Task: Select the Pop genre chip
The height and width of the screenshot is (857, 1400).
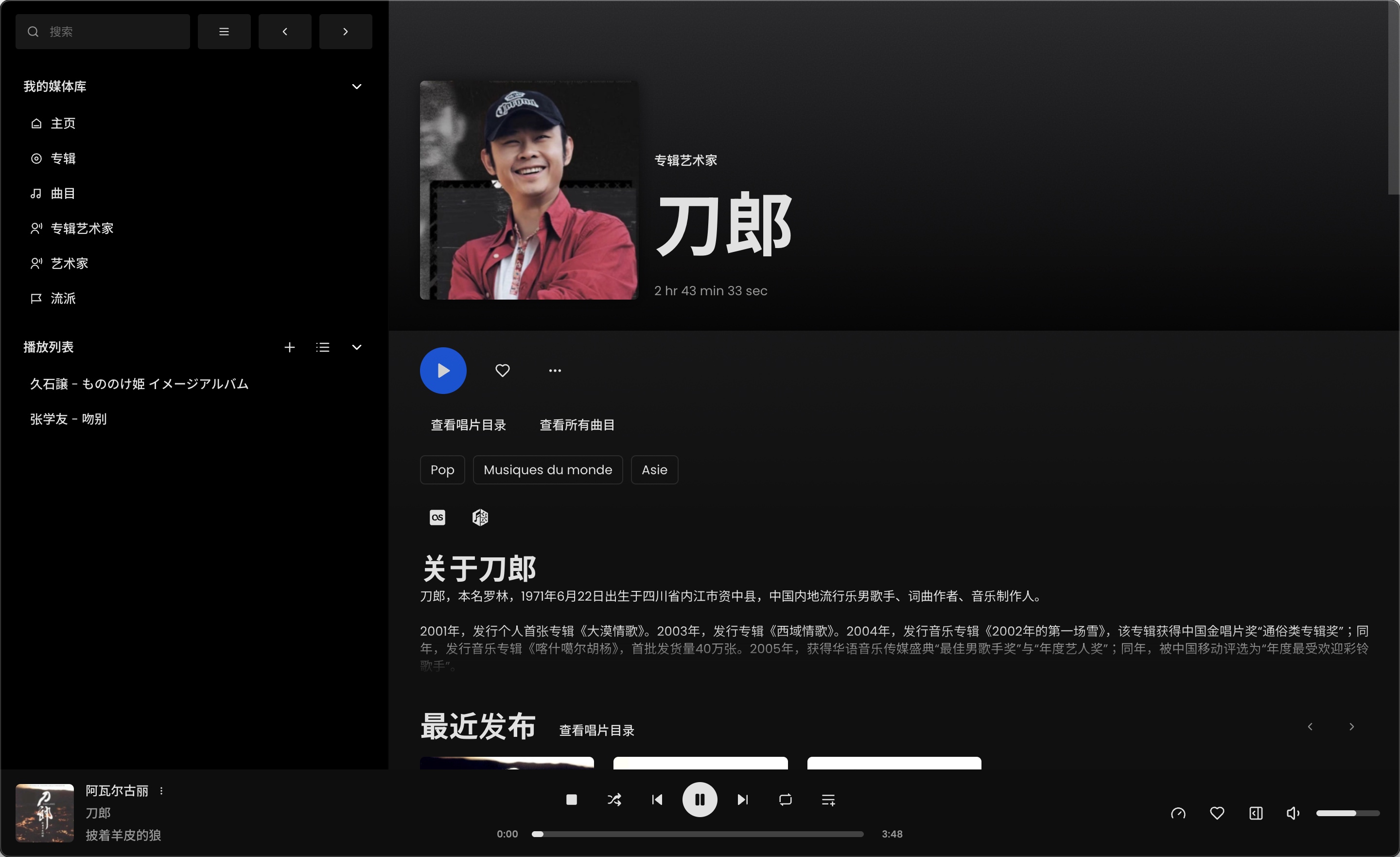Action: (x=442, y=470)
